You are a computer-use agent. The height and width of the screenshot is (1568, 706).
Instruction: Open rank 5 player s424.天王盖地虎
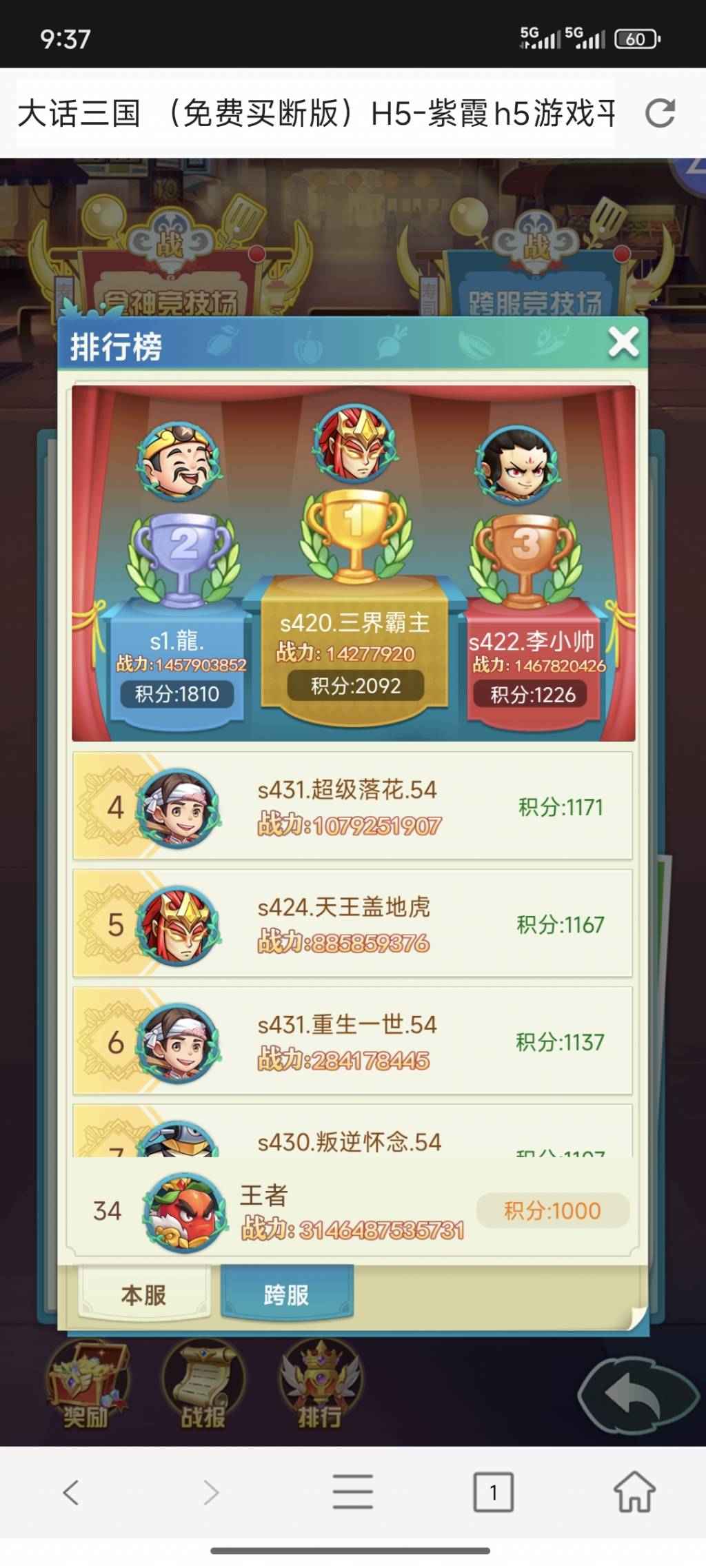(352, 923)
